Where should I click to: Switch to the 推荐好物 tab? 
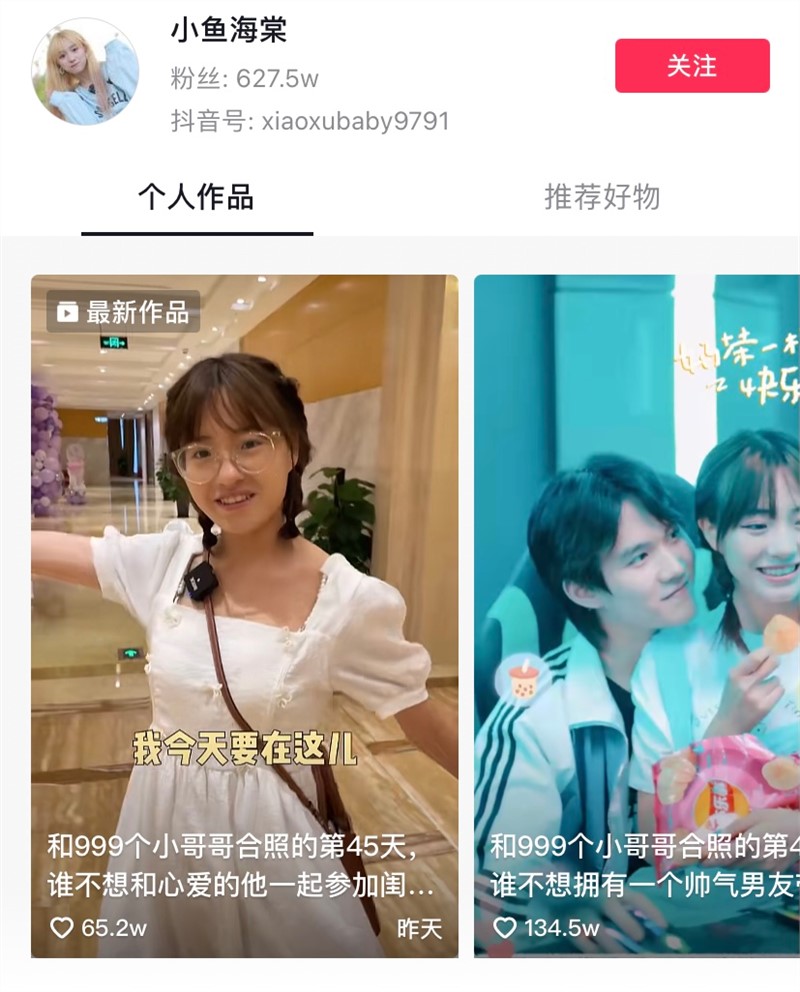[x=602, y=197]
